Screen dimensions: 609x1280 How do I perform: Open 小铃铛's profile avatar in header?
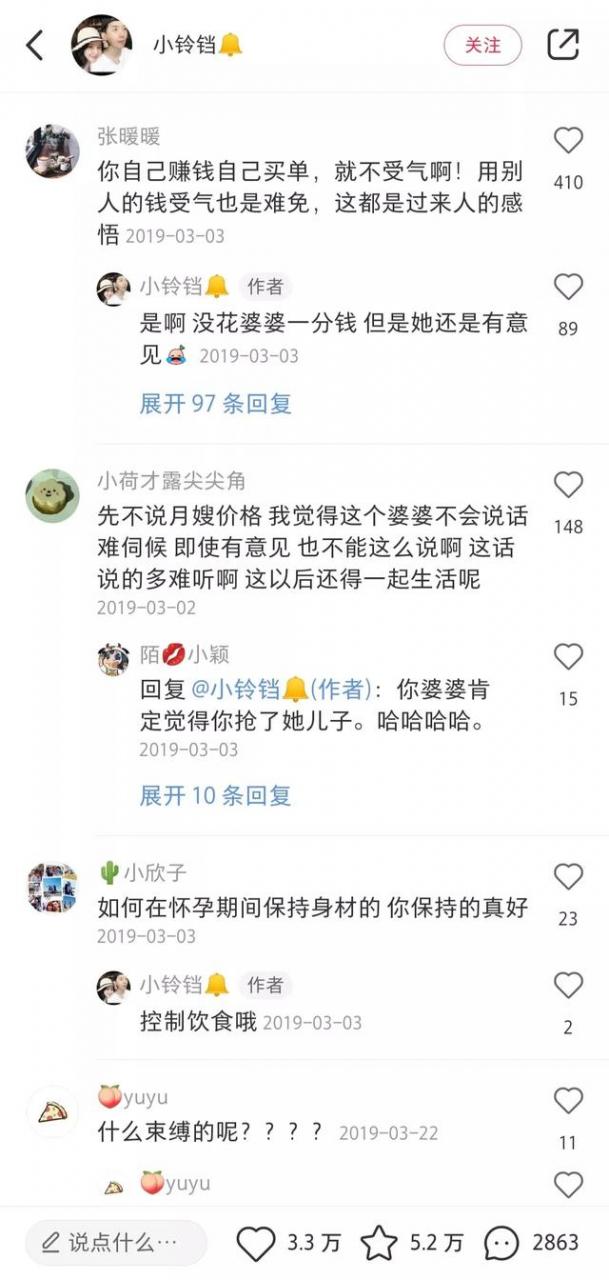click(x=102, y=45)
